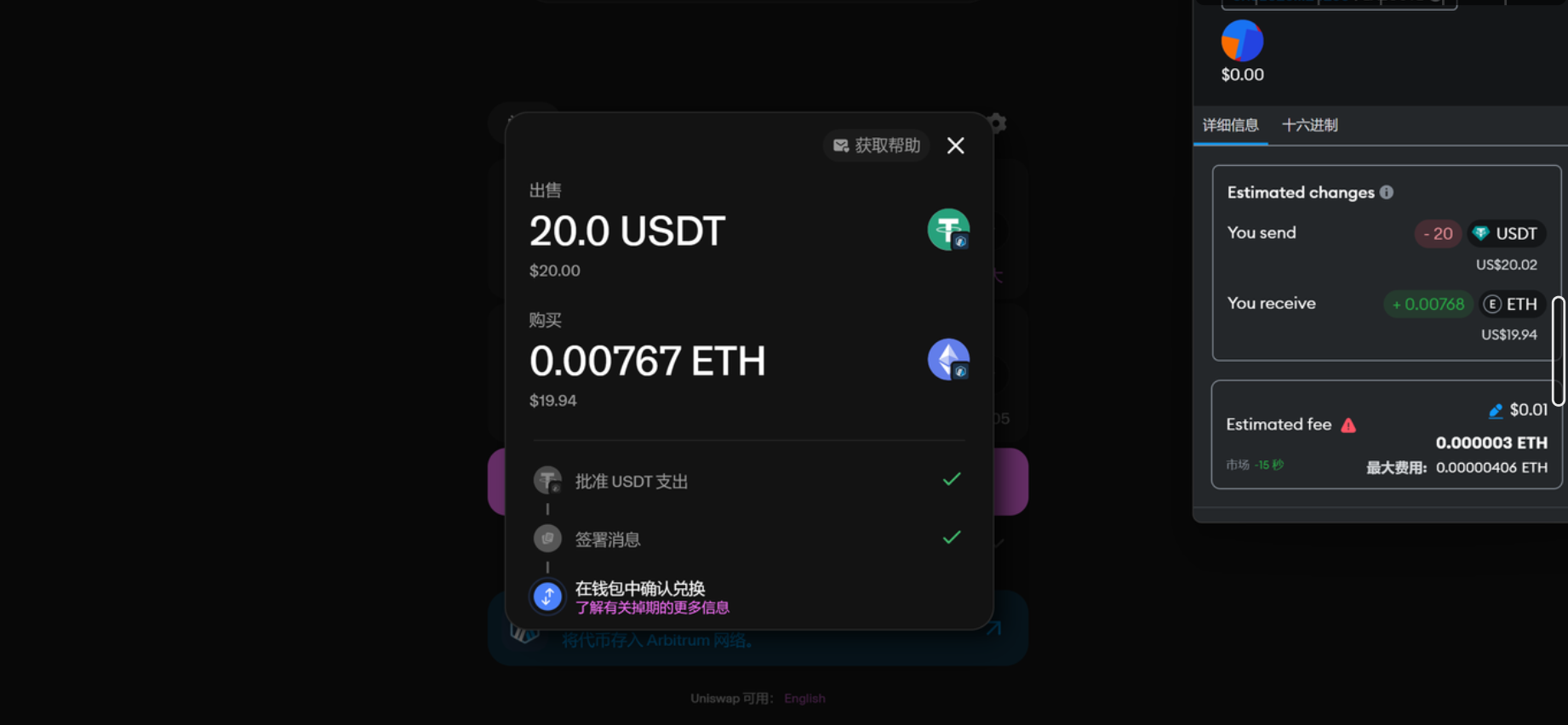Switch Uniswap language to English
The height and width of the screenshot is (725, 1568).
pos(804,699)
